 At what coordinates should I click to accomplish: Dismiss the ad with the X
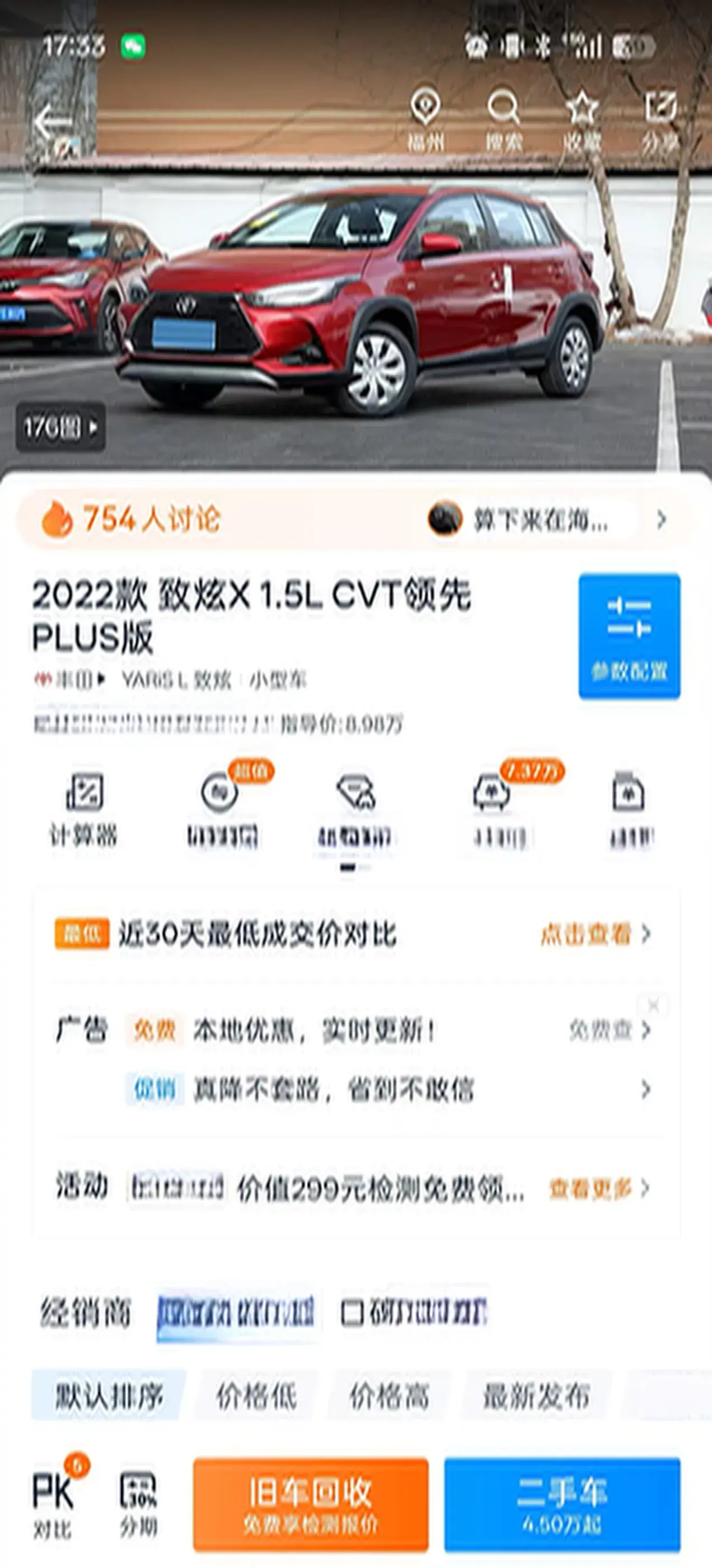pos(653,1005)
